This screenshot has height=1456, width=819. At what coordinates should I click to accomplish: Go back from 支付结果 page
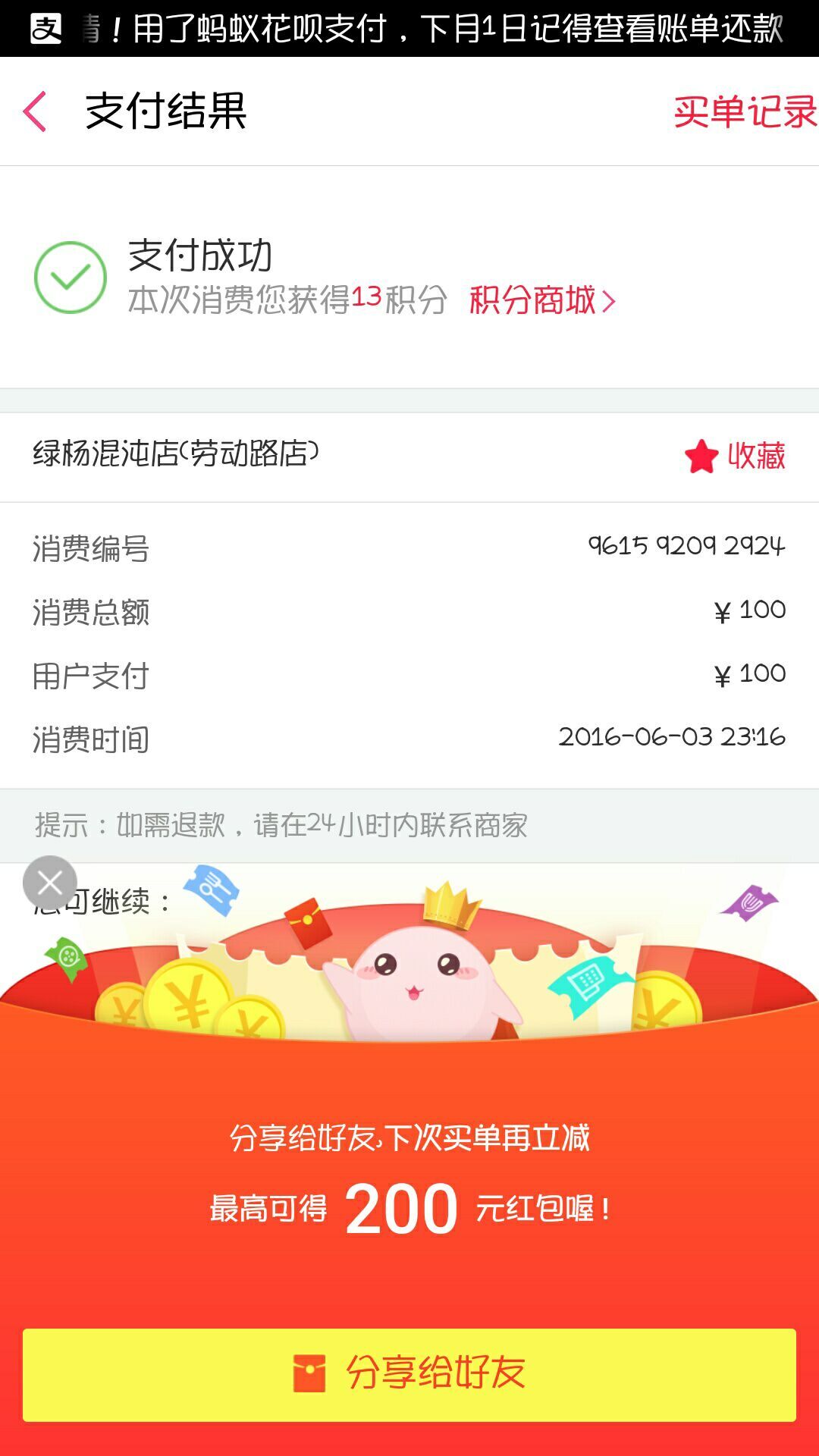35,111
